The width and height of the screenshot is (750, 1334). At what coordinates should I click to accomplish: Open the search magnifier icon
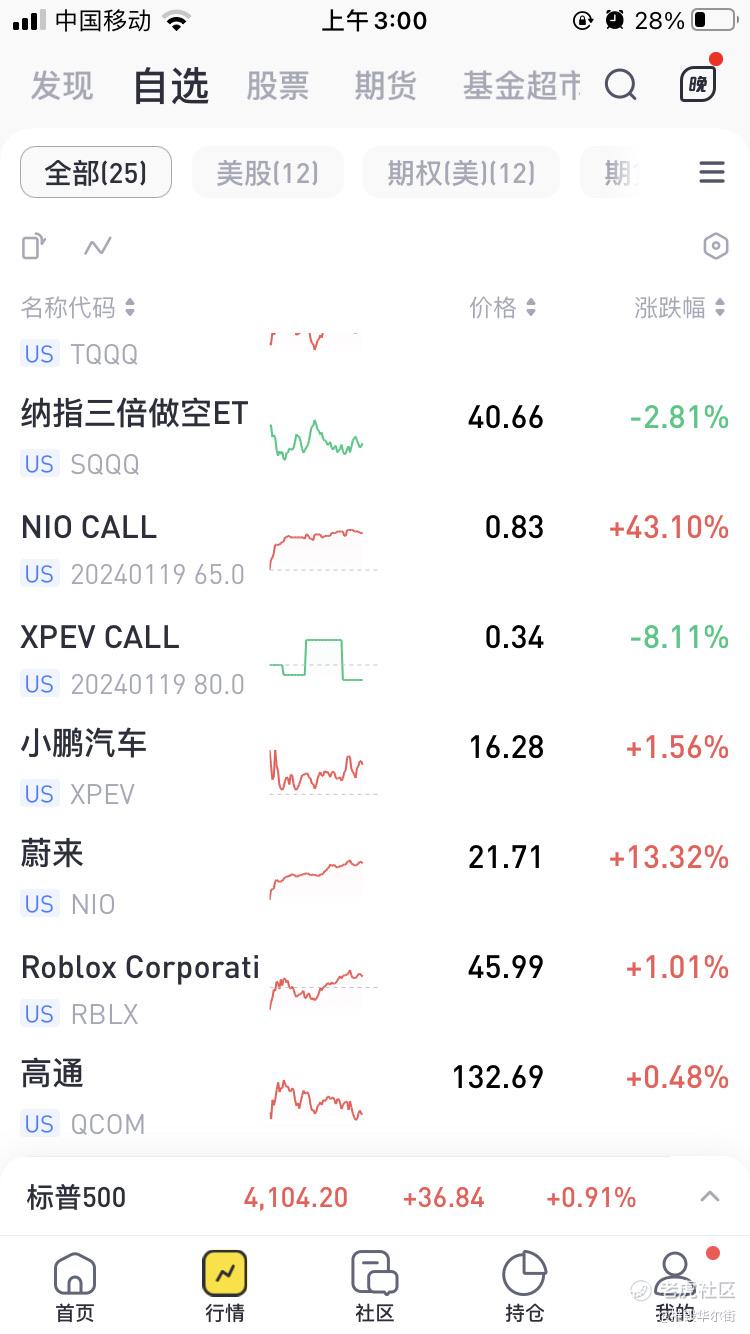click(621, 85)
